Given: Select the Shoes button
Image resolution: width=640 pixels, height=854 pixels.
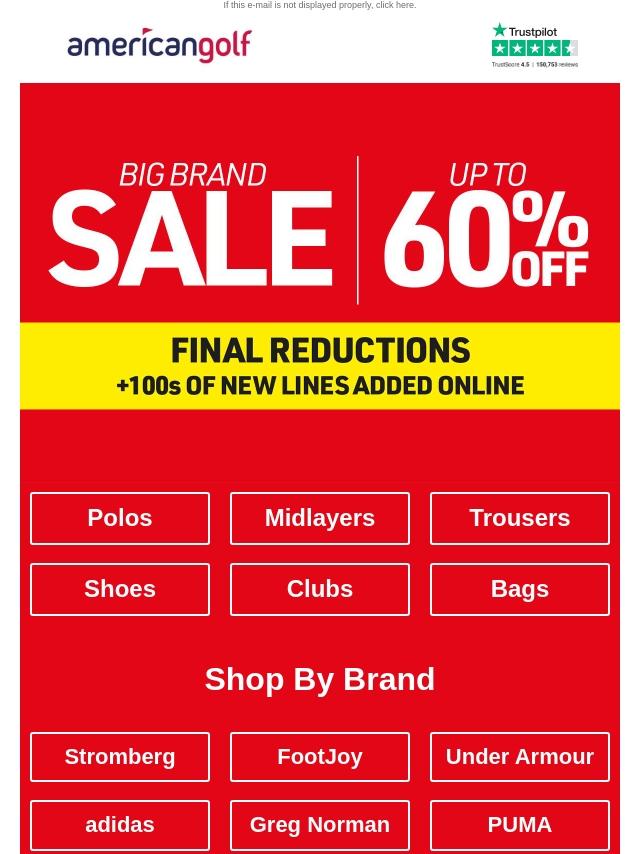Looking at the screenshot, I should [120, 589].
